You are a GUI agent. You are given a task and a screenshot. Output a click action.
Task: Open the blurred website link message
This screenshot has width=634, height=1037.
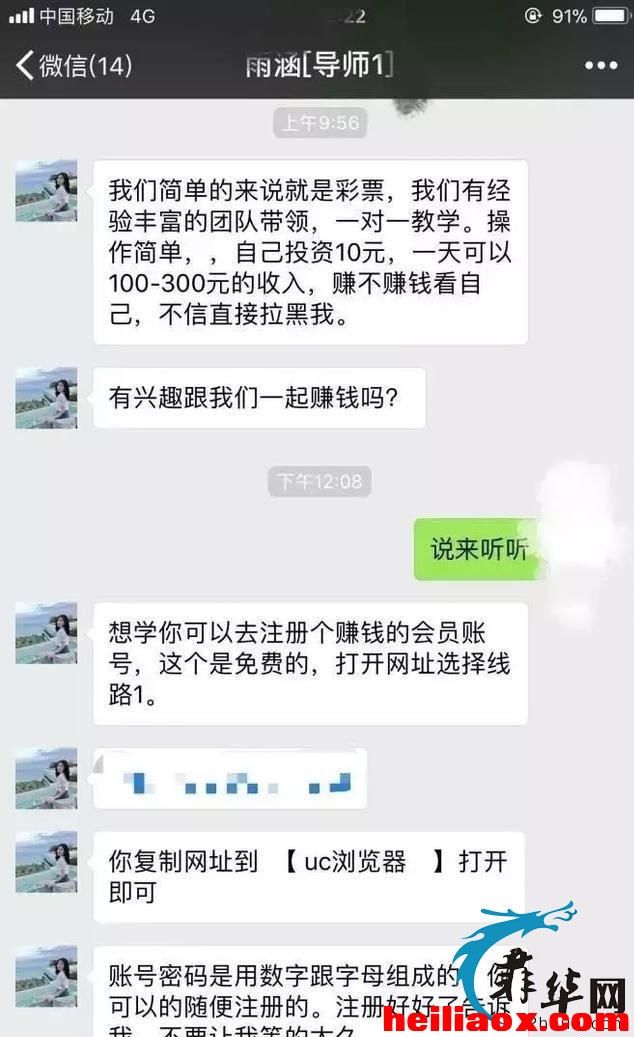coord(229,779)
